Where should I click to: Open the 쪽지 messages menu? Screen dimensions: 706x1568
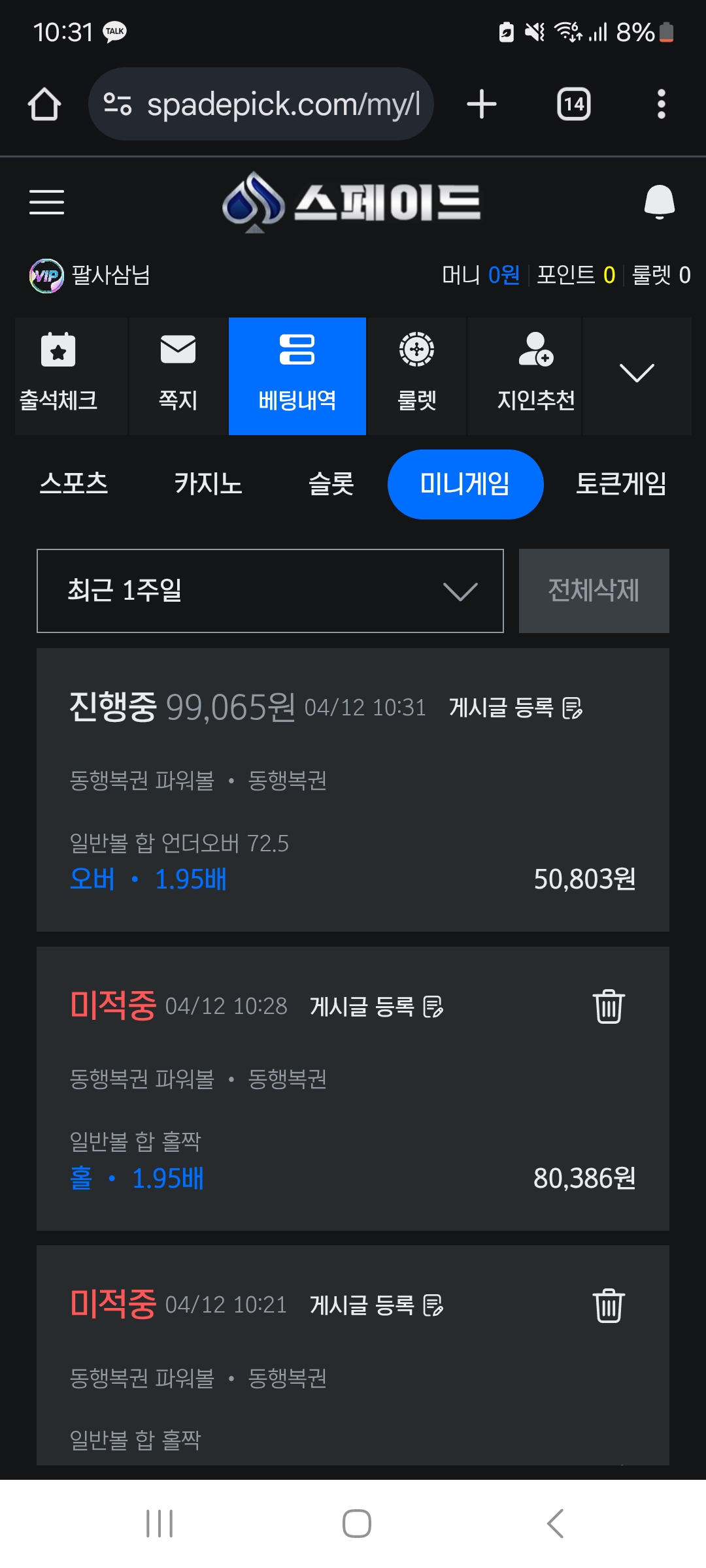(x=178, y=376)
